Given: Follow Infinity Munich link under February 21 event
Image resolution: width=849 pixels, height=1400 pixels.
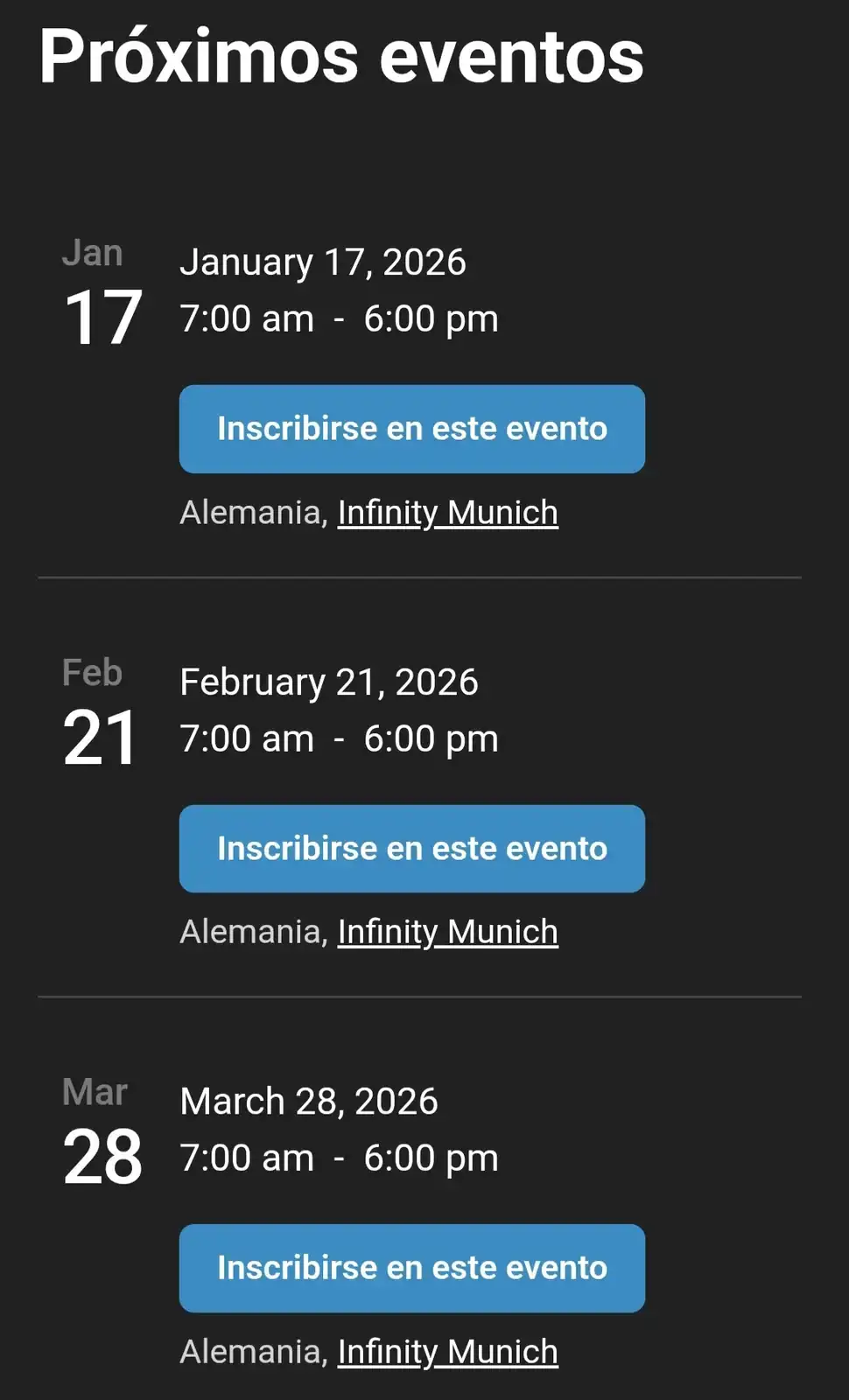Looking at the screenshot, I should (447, 932).
